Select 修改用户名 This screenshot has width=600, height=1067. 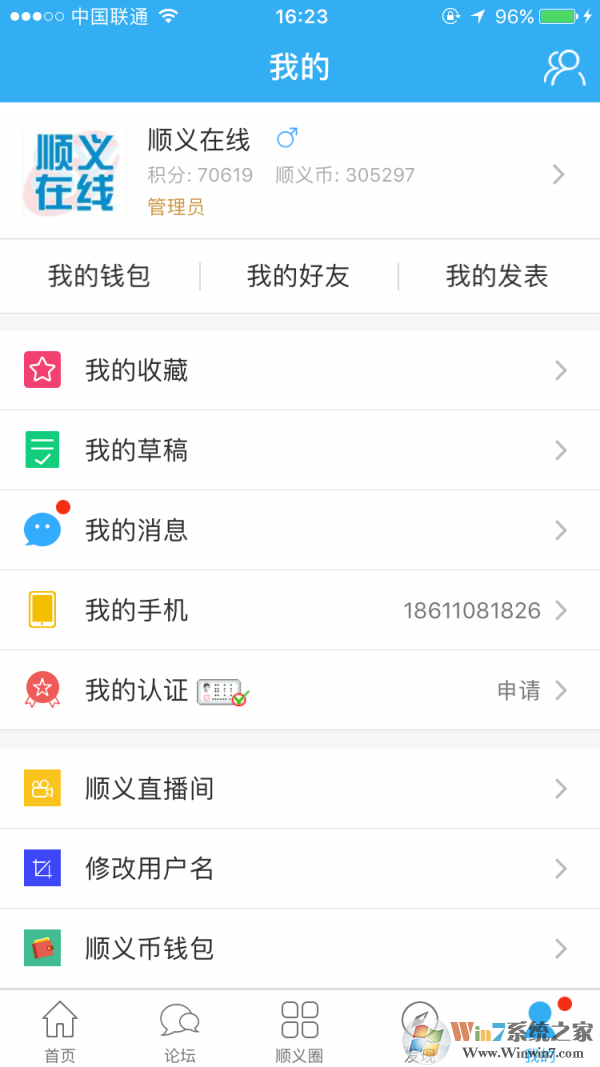tap(300, 868)
